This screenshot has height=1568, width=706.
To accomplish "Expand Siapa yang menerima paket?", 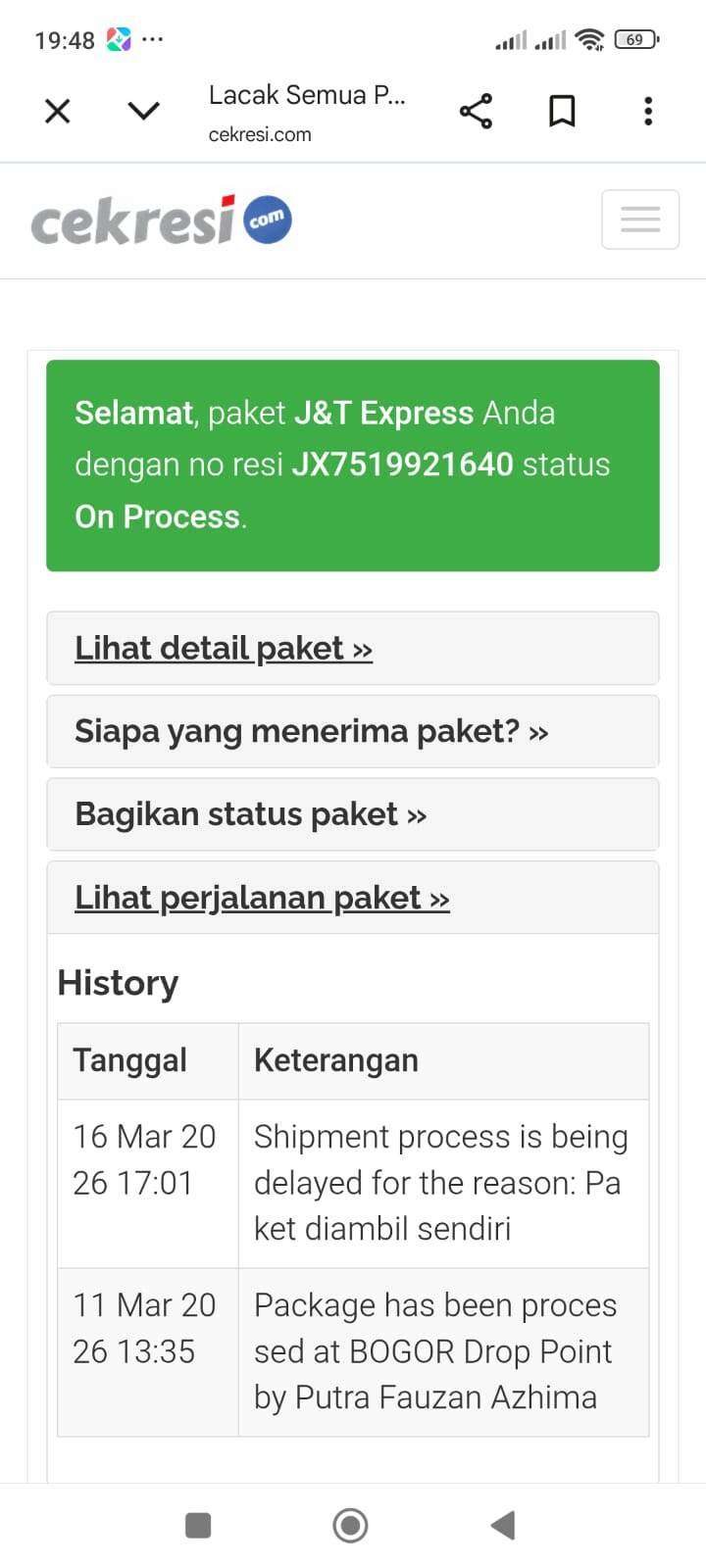I will click(x=311, y=731).
